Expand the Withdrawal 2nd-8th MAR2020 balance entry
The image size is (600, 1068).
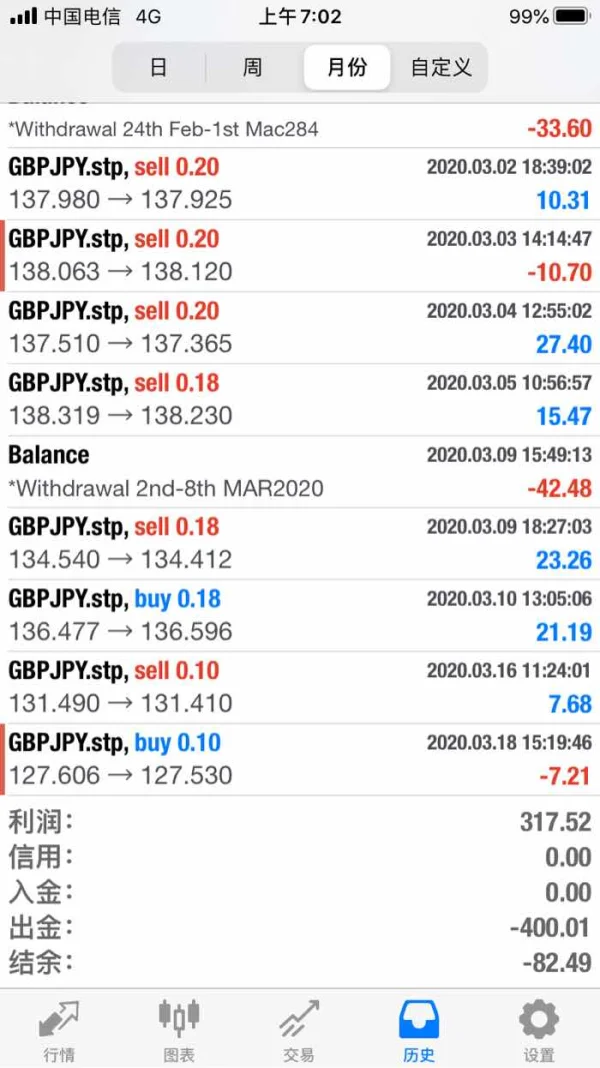tap(300, 472)
